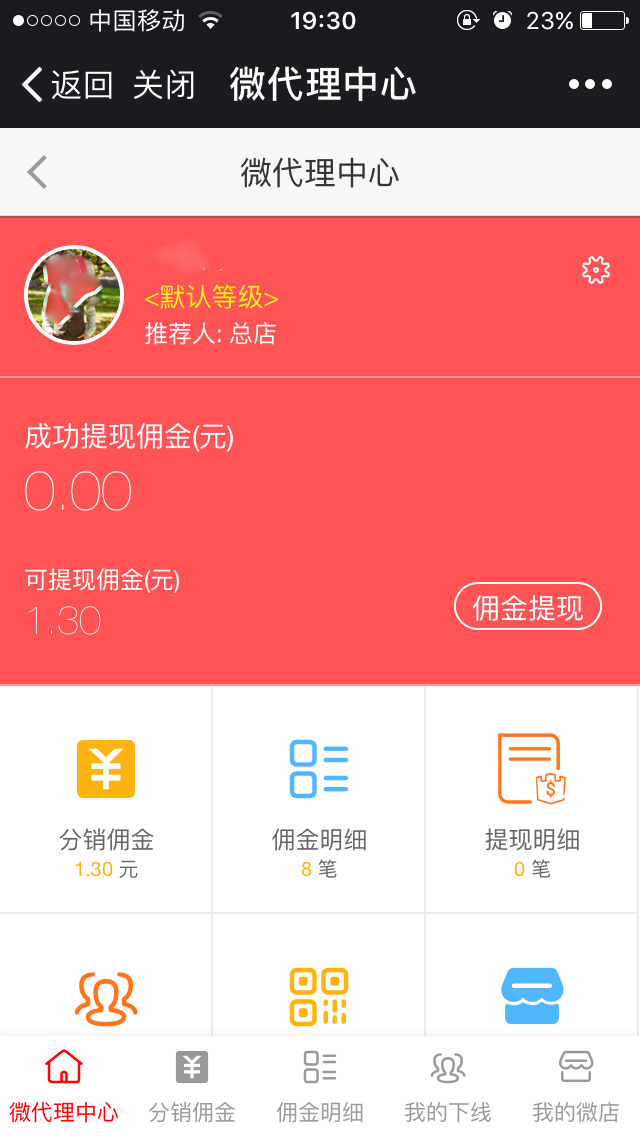
Task: Tap 返回 to go back
Action: [68, 85]
